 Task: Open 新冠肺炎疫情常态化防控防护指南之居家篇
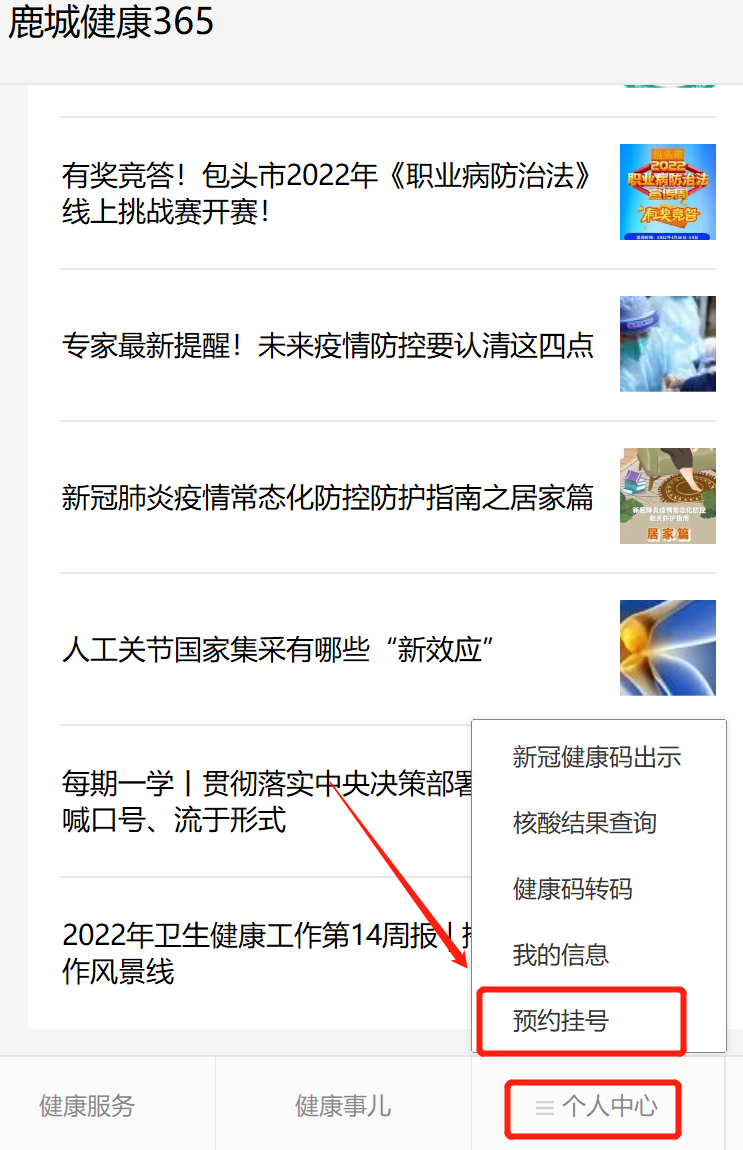328,498
